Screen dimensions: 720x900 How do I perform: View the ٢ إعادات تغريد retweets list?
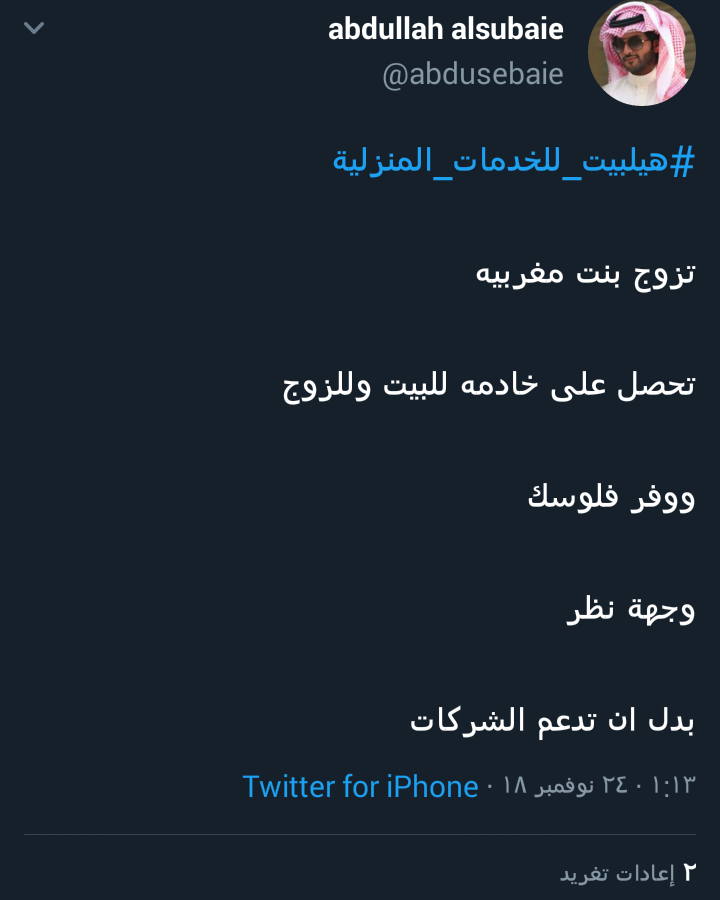(x=627, y=873)
